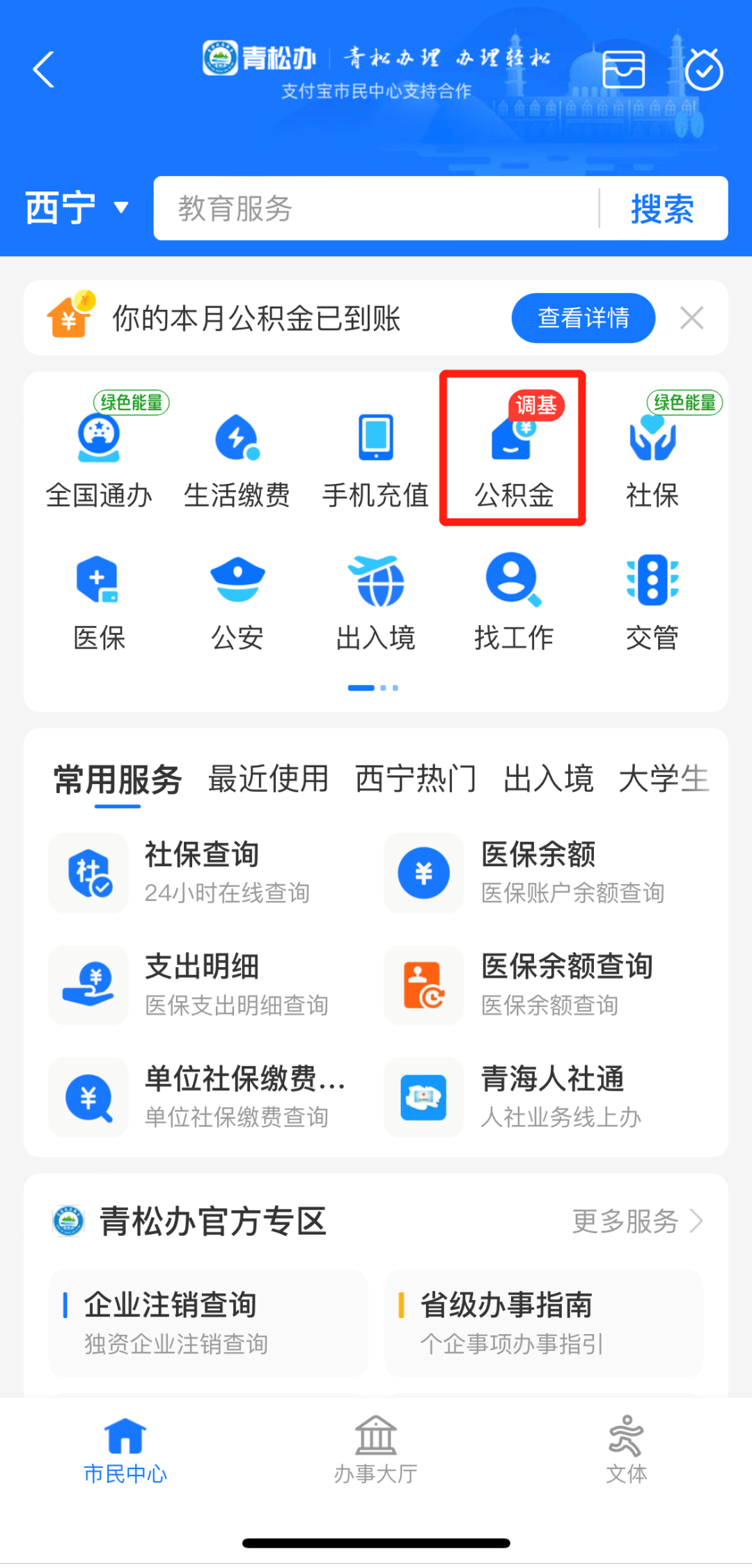Open the 西宁 city dropdown

tap(77, 207)
